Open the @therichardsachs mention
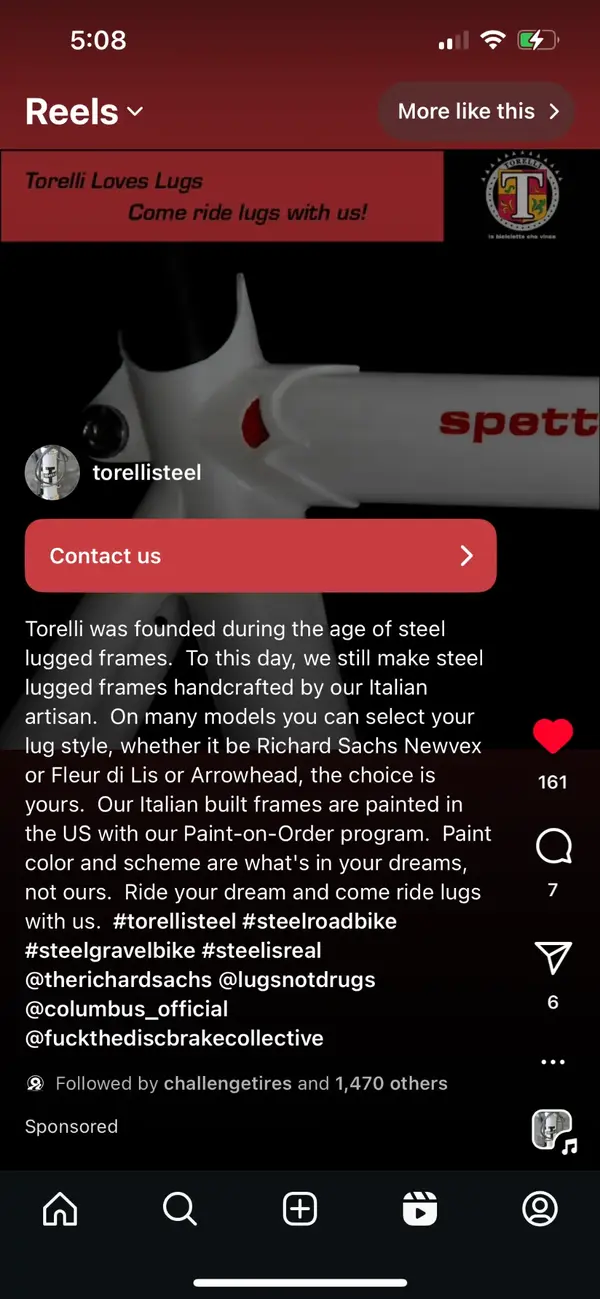This screenshot has height=1299, width=600. (x=118, y=980)
